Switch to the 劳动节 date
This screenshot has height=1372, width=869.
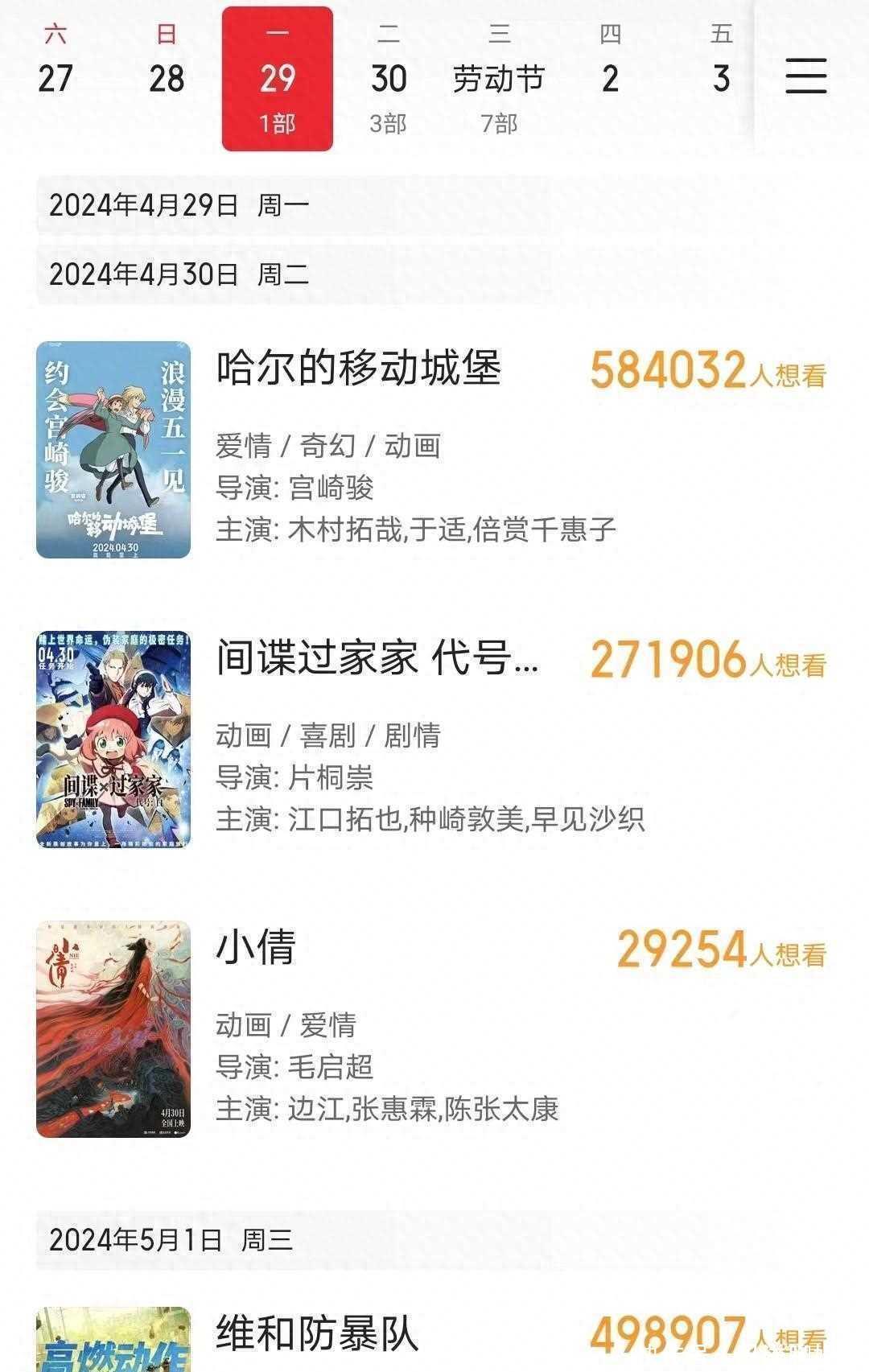click(x=499, y=79)
